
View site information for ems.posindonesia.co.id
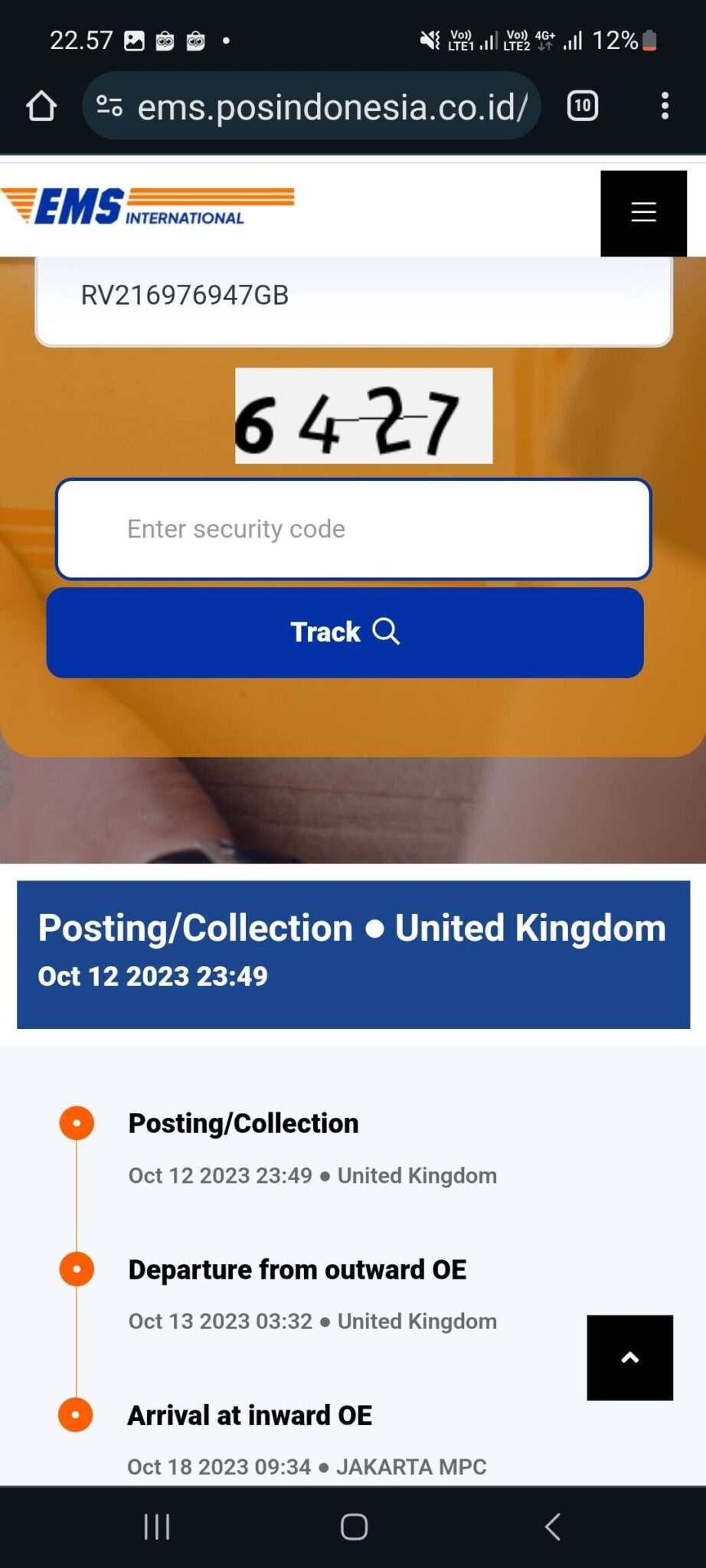tap(109, 106)
